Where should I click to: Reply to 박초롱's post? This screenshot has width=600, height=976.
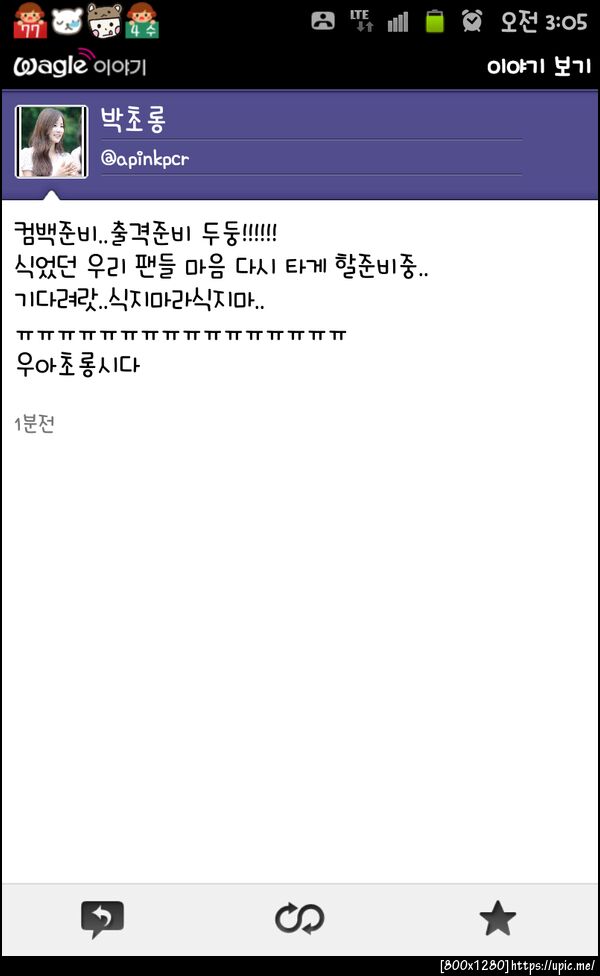click(x=102, y=918)
